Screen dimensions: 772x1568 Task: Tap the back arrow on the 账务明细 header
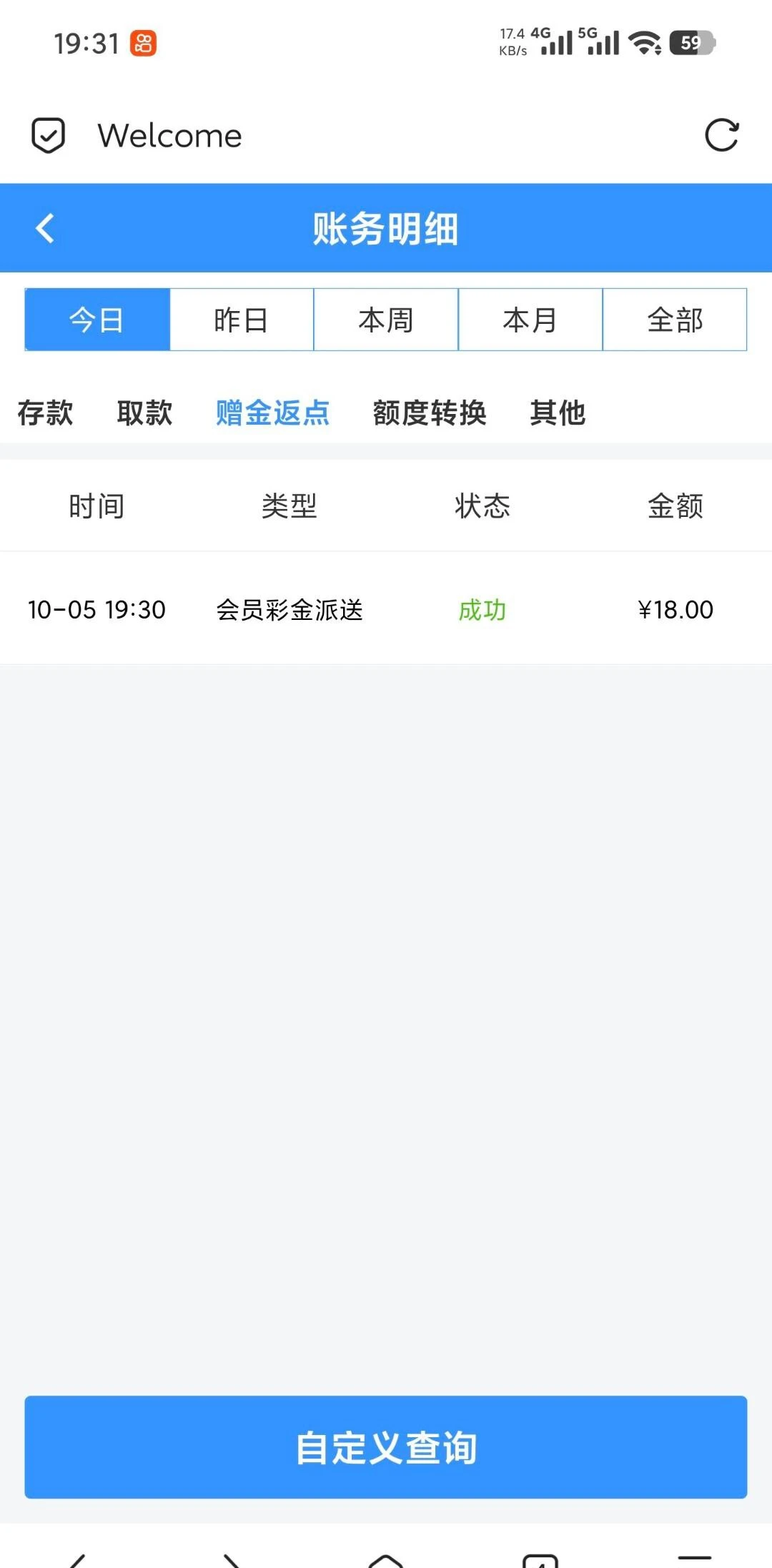click(45, 228)
